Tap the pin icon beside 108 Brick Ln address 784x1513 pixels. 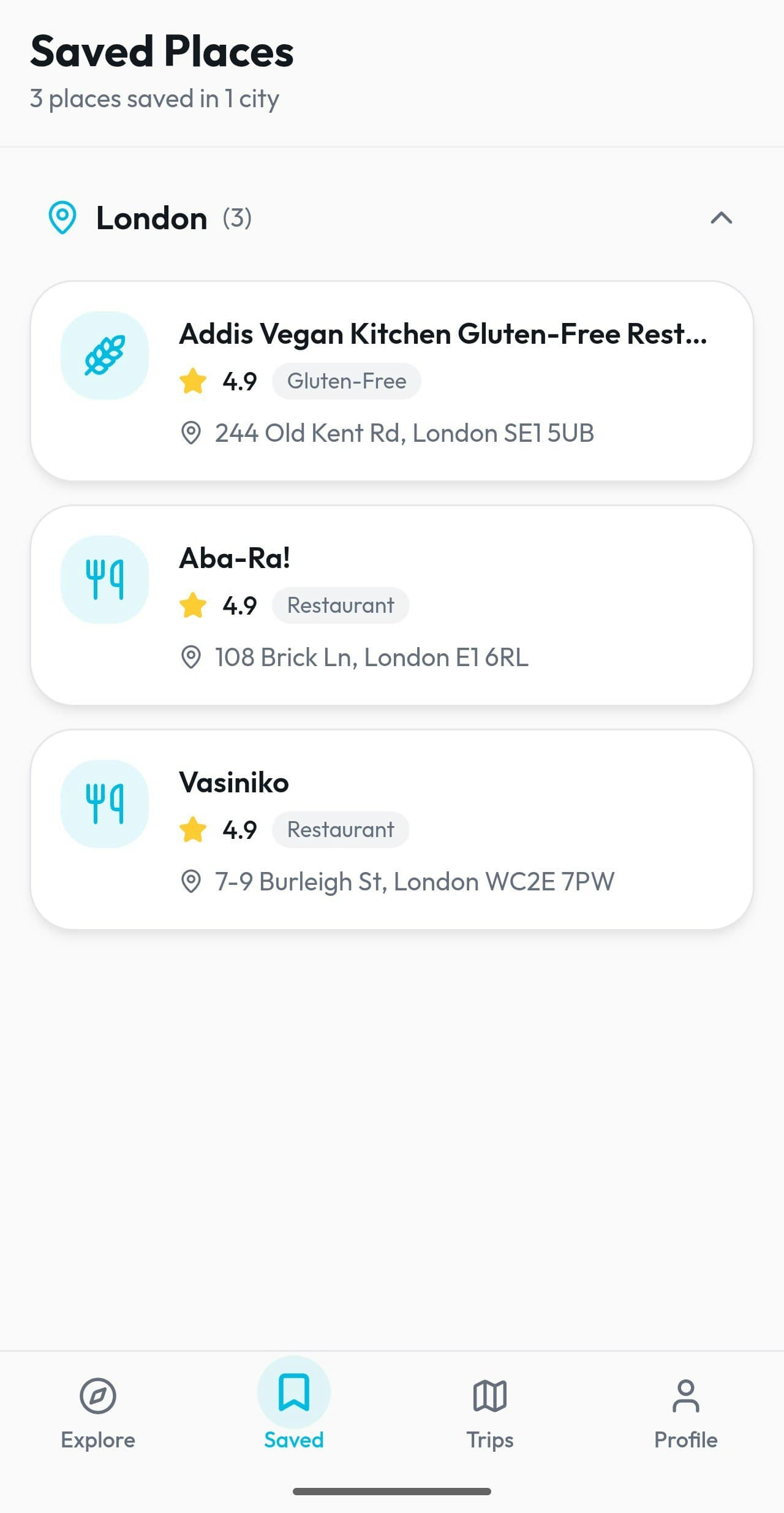point(192,657)
